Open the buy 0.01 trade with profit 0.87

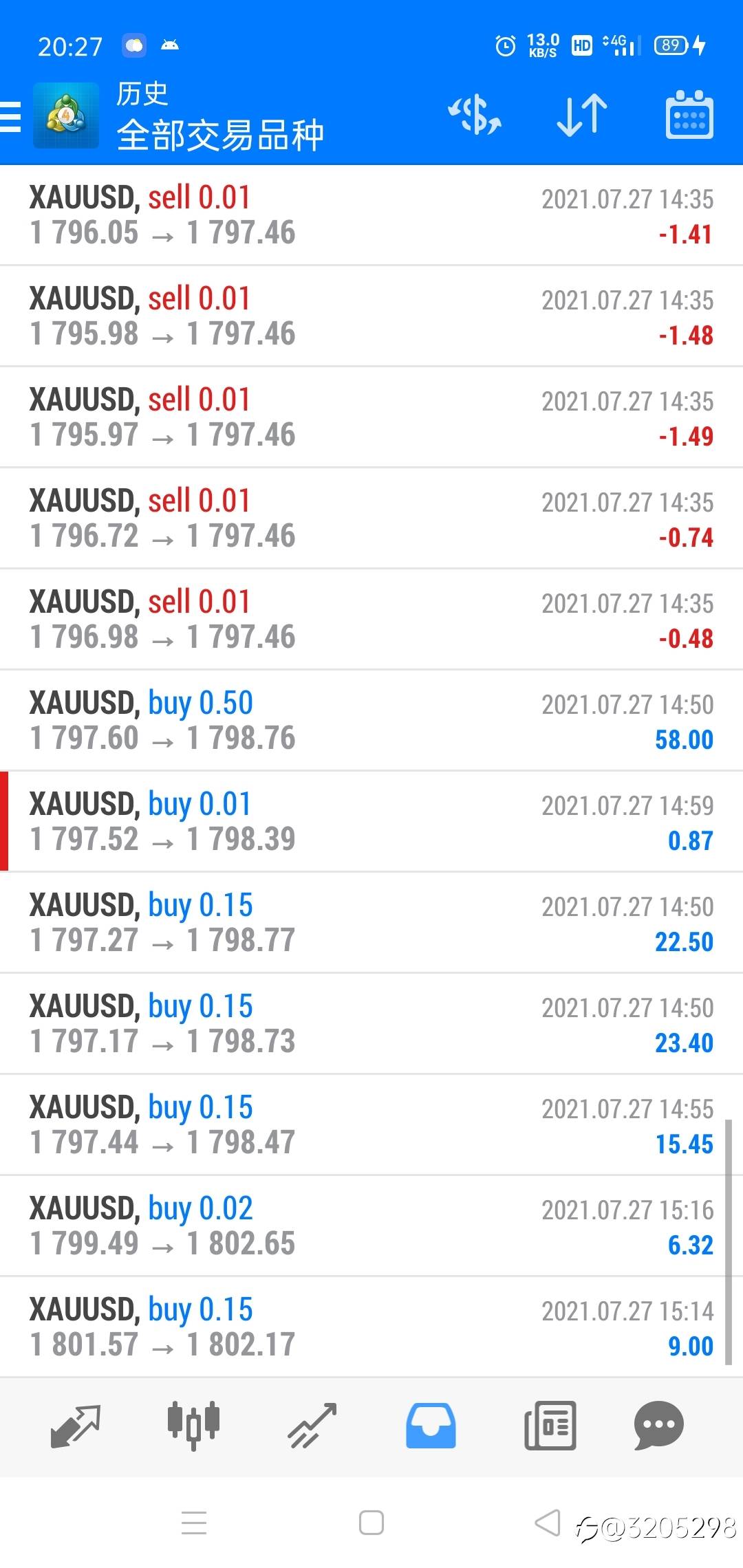(x=371, y=821)
